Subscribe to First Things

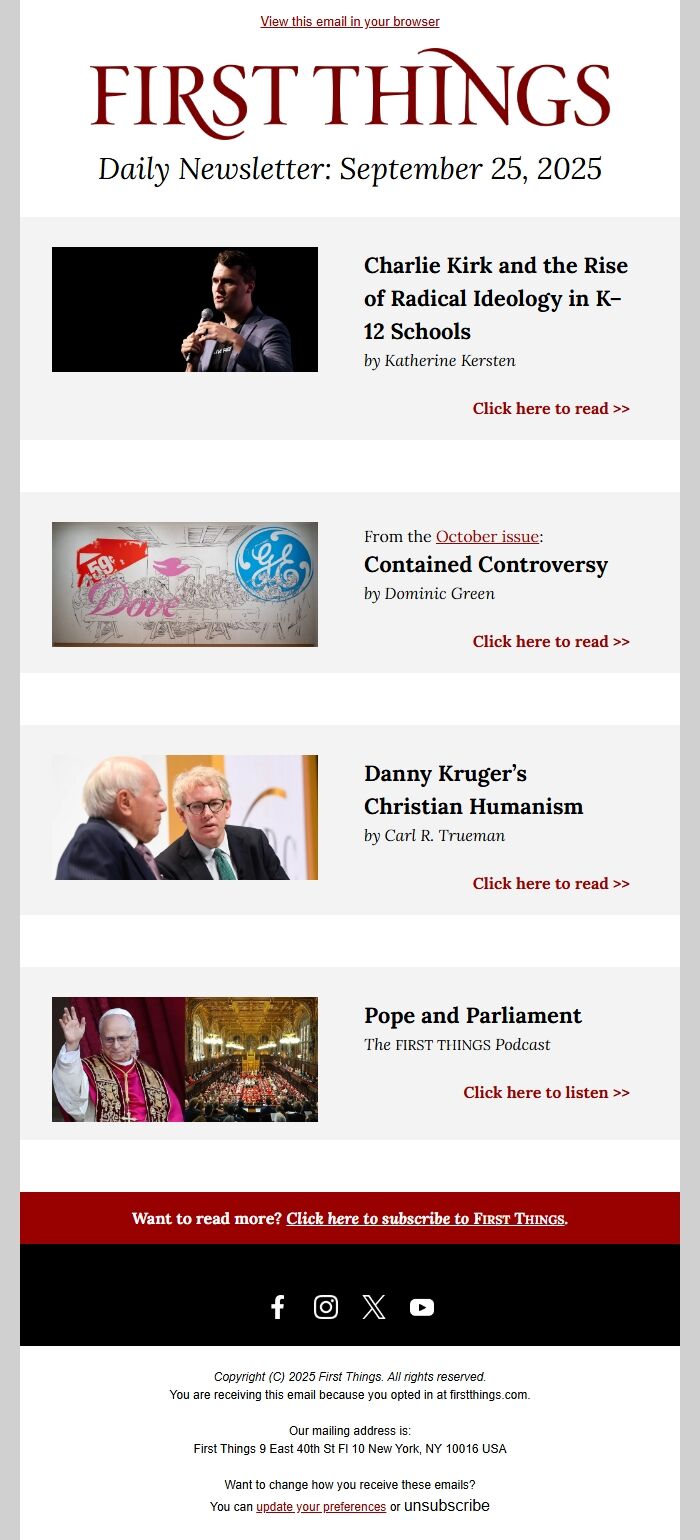click(426, 1219)
